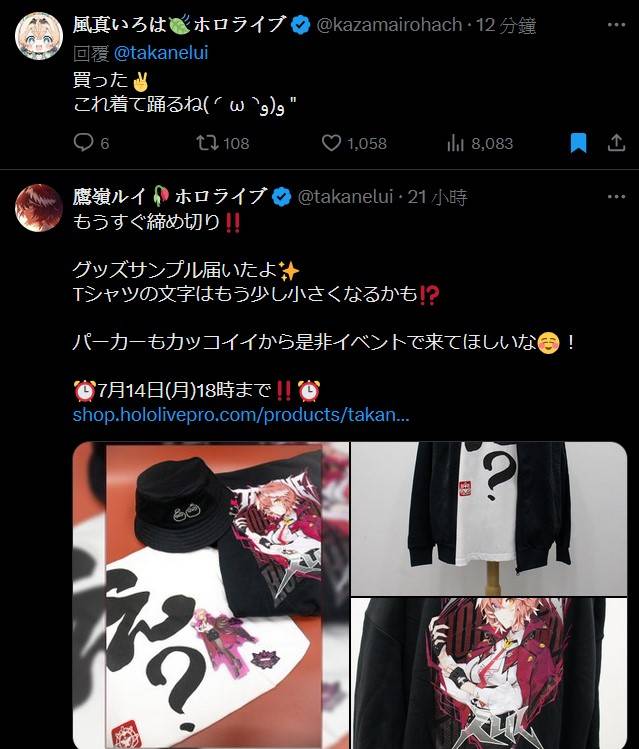Toggle bookmark on 風真いろは's tweet

(578, 143)
